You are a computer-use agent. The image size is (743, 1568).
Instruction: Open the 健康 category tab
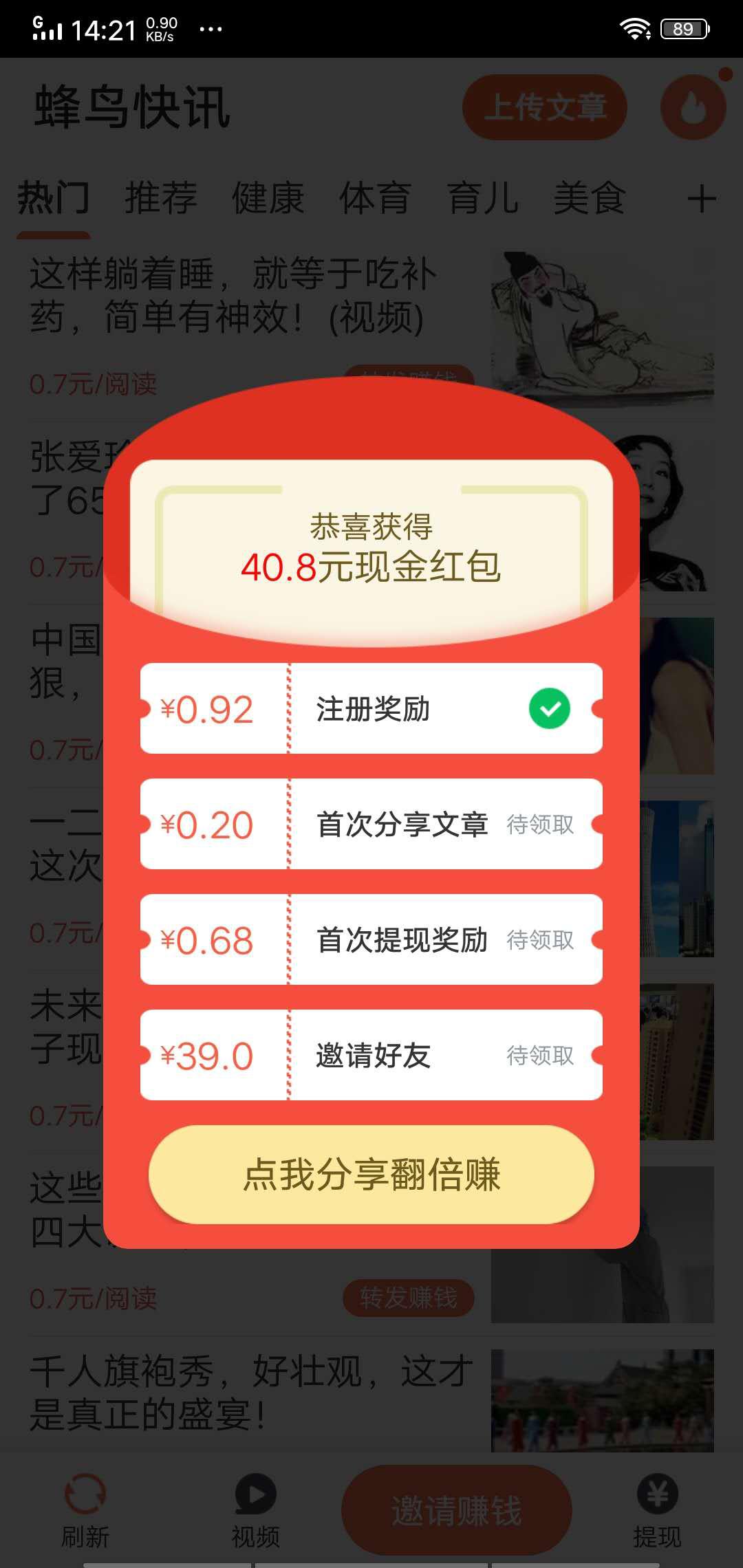pos(267,197)
